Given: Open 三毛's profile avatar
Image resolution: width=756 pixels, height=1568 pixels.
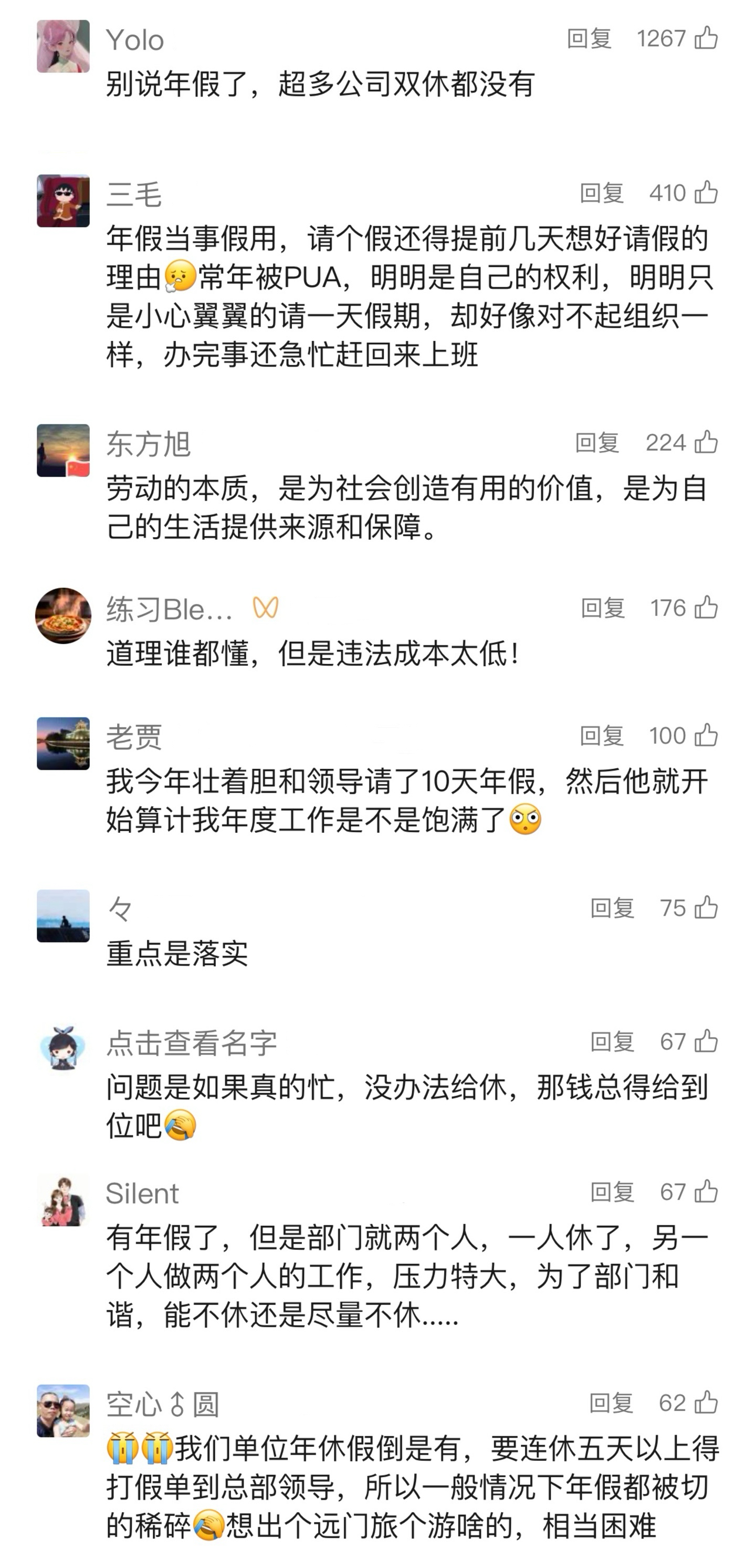Looking at the screenshot, I should 64,201.
